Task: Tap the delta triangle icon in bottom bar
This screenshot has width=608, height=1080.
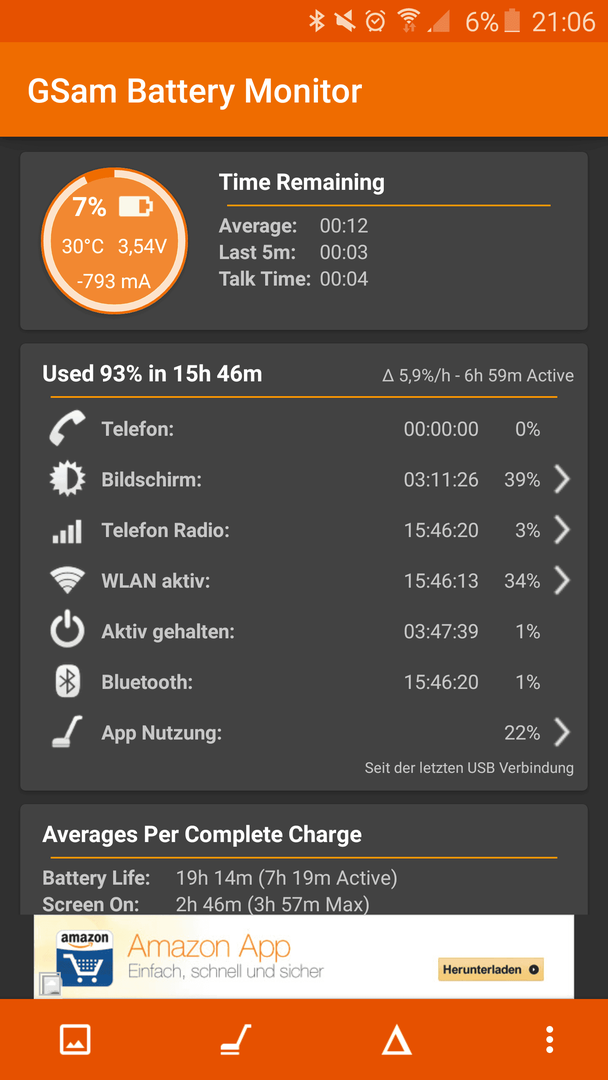Action: (397, 1039)
